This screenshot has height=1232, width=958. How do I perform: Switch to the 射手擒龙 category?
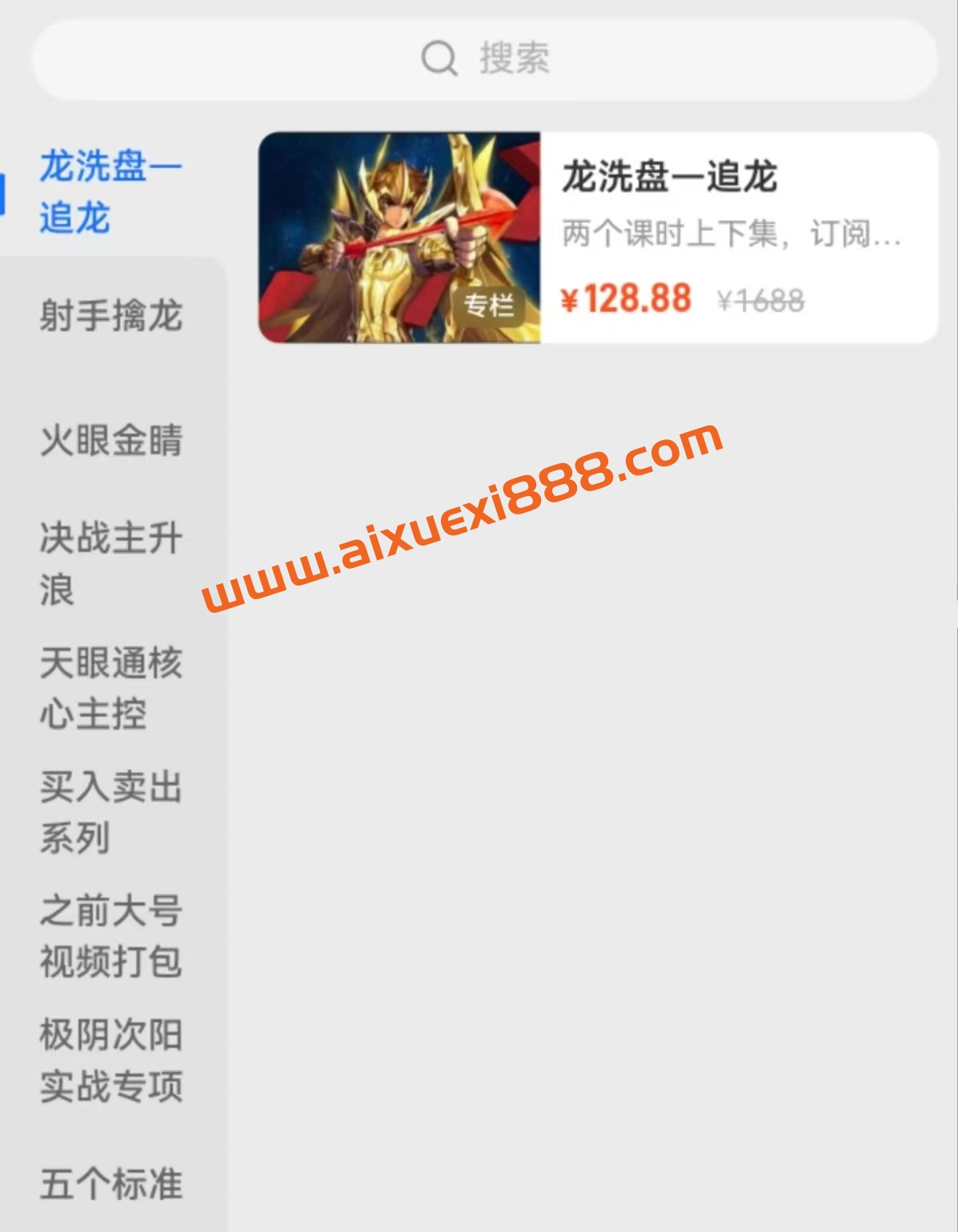(110, 316)
